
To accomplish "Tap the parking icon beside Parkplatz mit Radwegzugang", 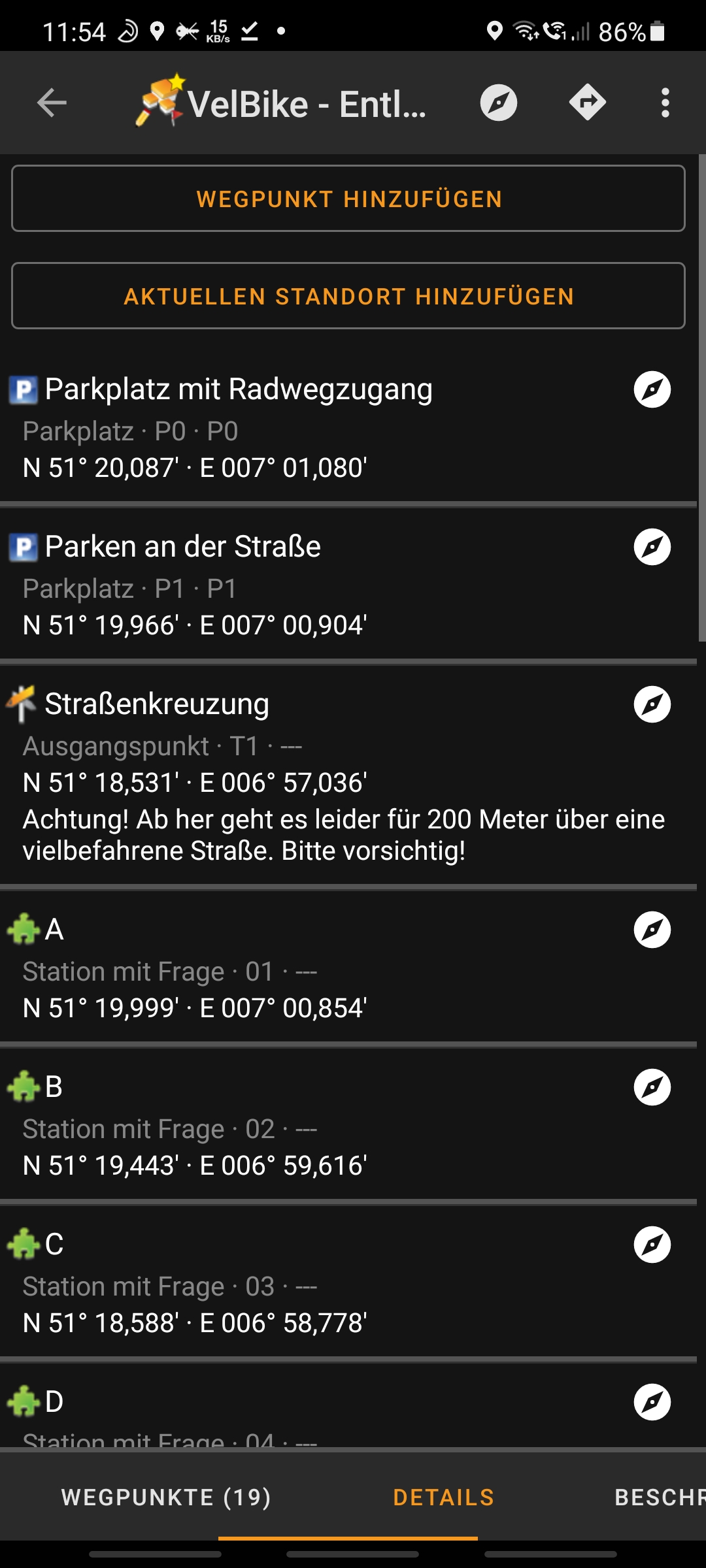I will (x=22, y=387).
